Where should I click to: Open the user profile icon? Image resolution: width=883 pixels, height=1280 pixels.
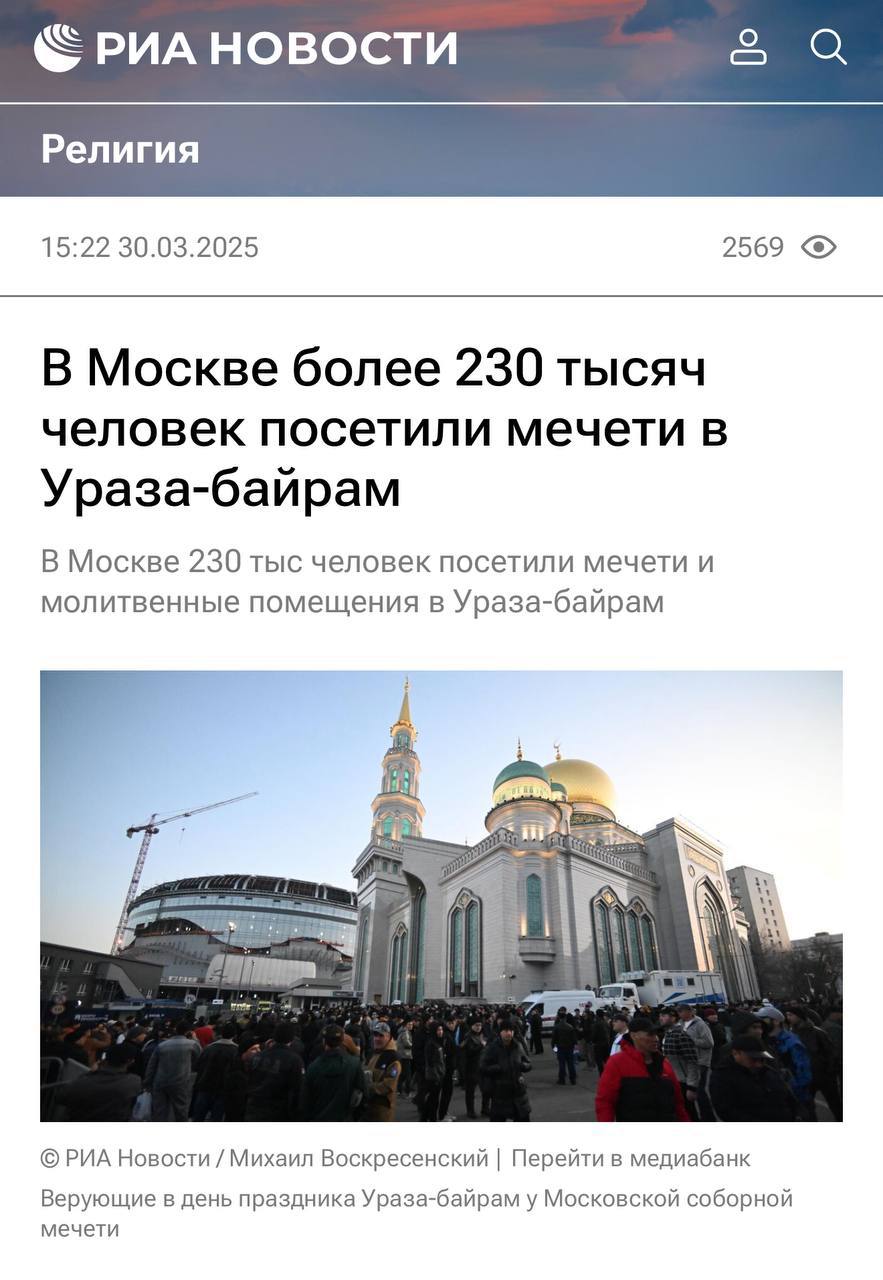click(x=748, y=47)
